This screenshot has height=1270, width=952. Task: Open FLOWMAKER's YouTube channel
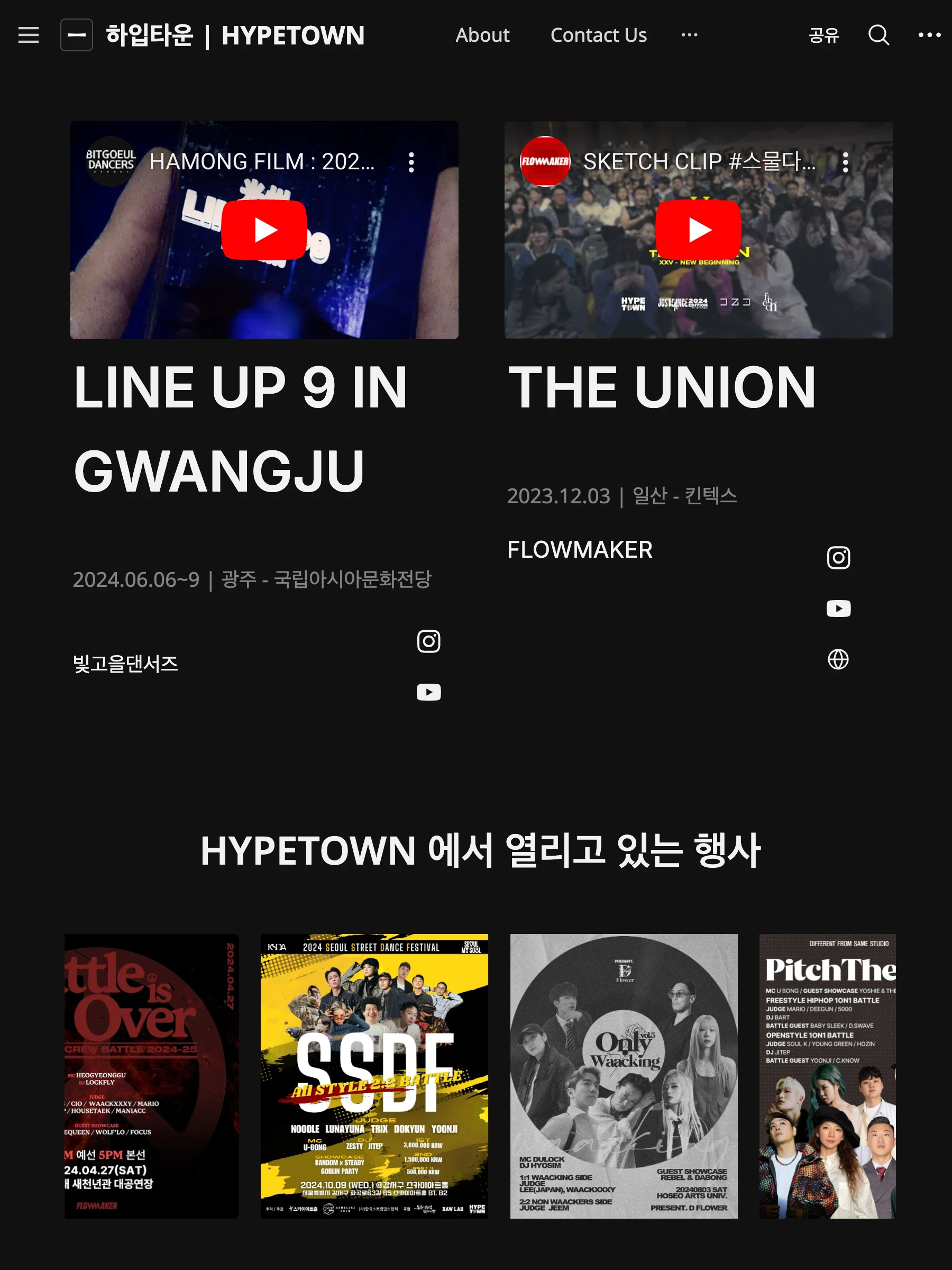coord(838,609)
